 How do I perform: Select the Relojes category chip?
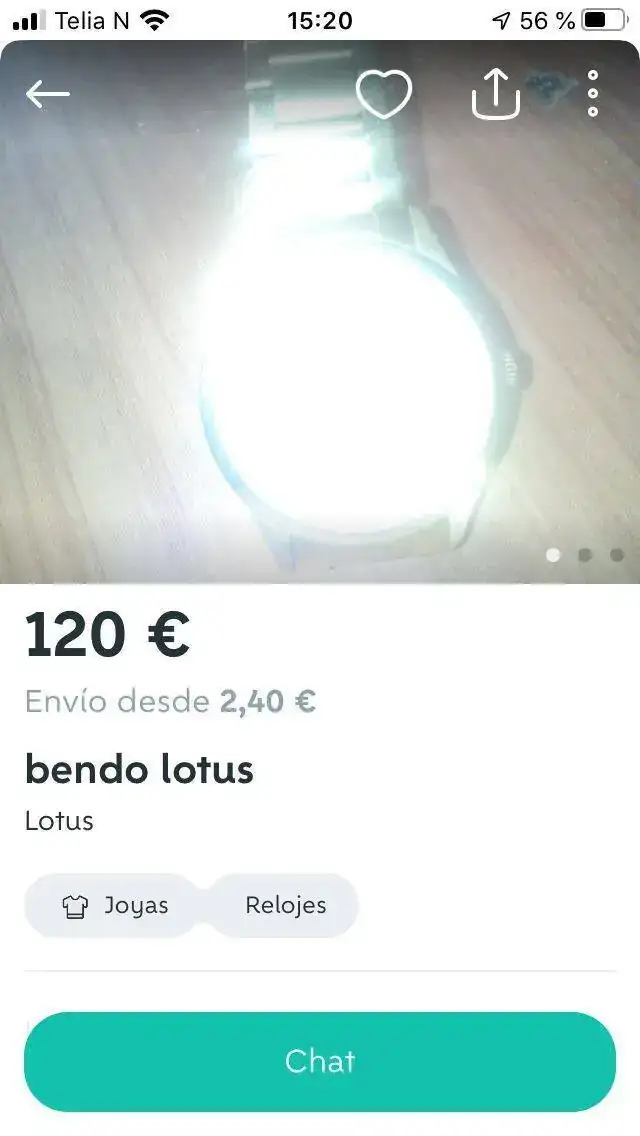pyautogui.click(x=285, y=906)
